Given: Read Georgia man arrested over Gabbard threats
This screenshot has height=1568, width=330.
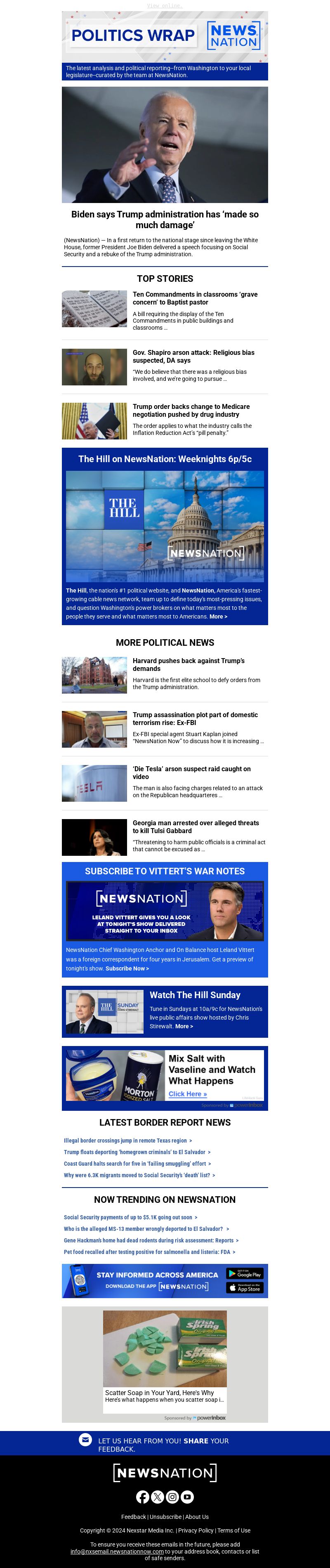Looking at the screenshot, I should tap(196, 827).
